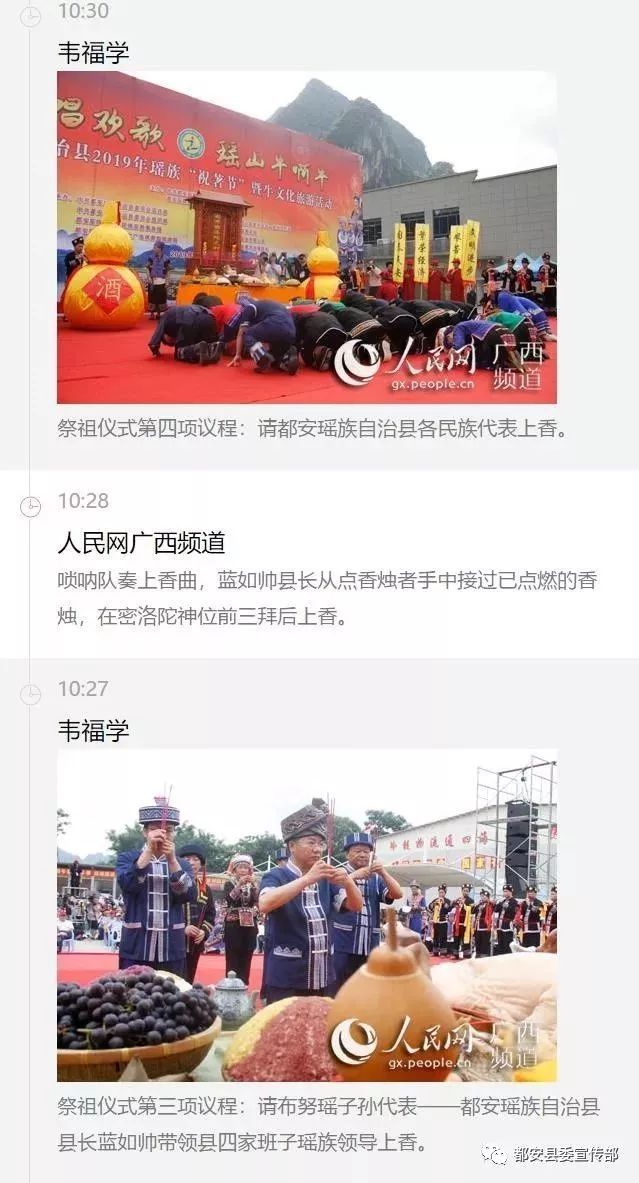The height and width of the screenshot is (1183, 639).
Task: Open the 10:30 photo of people bowing
Action: (306, 237)
